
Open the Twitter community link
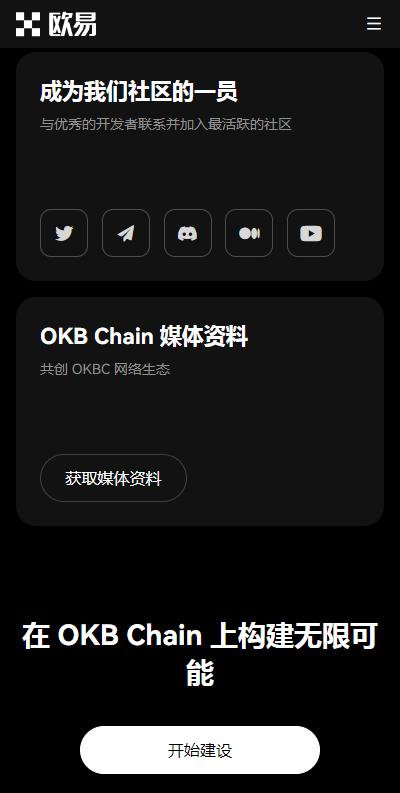[x=64, y=233]
